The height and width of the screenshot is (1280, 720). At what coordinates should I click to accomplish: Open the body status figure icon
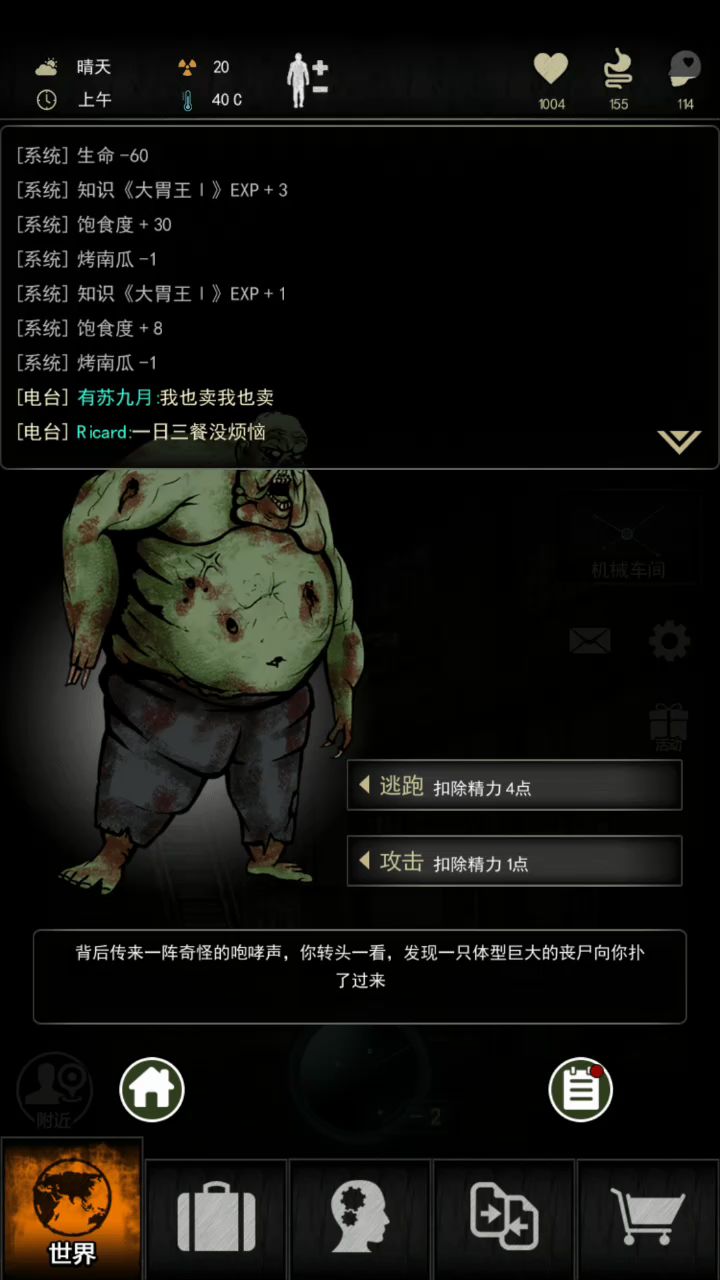click(307, 80)
